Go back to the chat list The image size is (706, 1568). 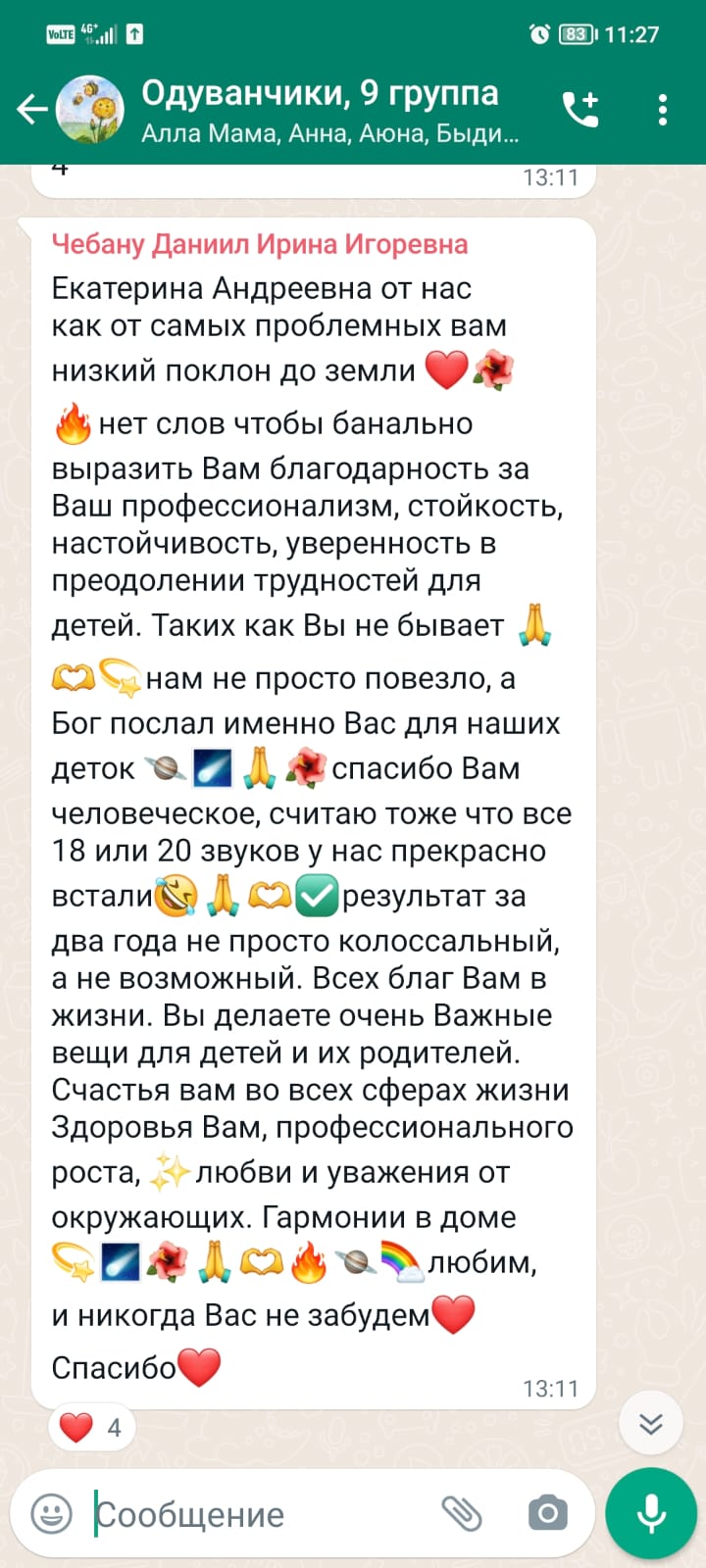[31, 109]
